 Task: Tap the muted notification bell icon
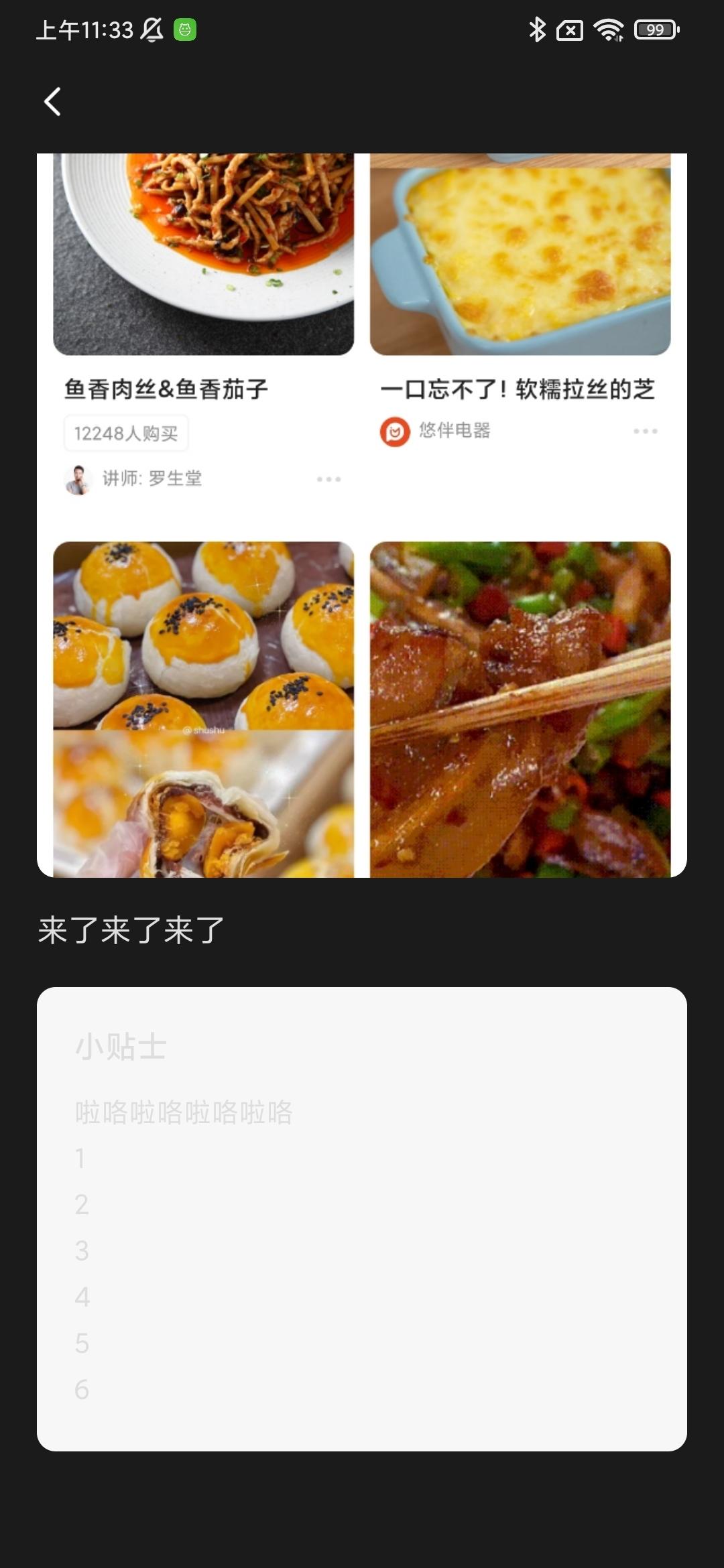coord(151,29)
